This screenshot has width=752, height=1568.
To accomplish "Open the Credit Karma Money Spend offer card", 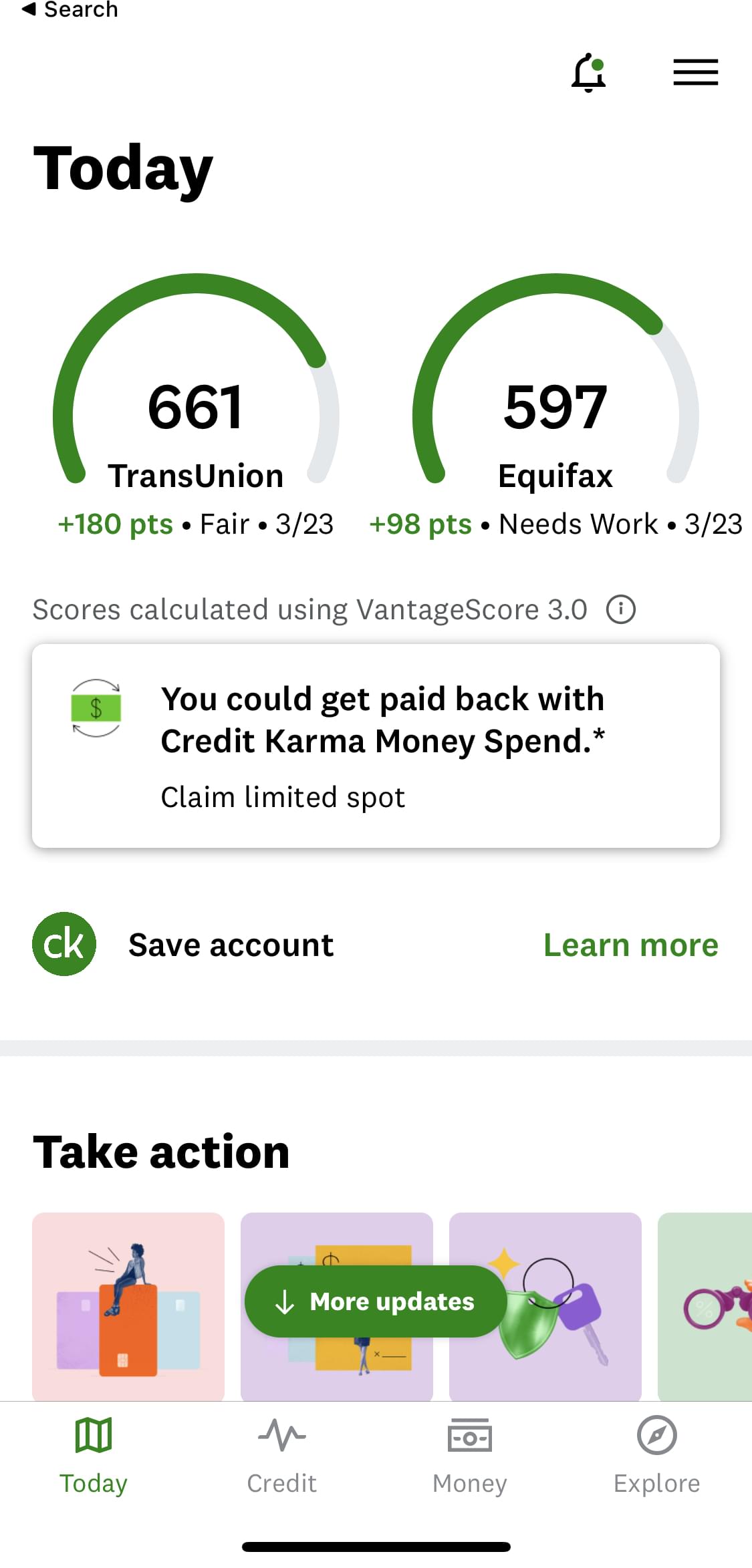I will (x=376, y=746).
